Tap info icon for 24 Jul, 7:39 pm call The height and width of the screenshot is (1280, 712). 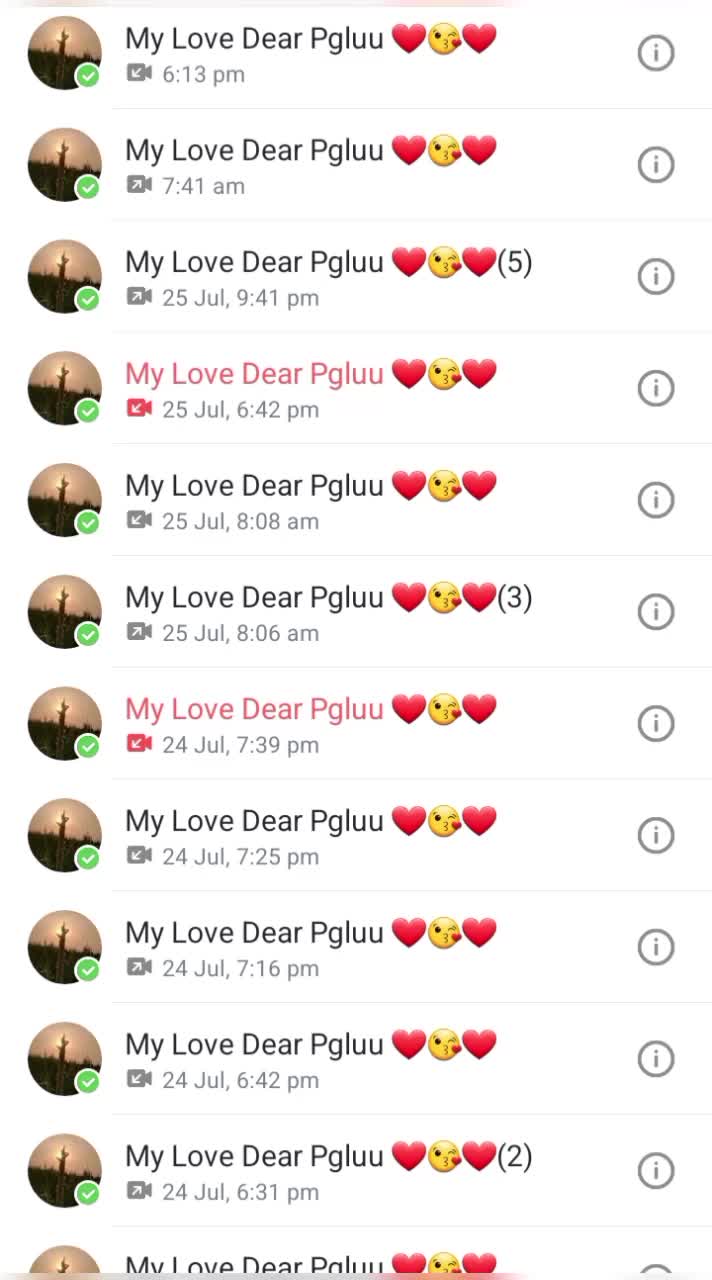656,723
